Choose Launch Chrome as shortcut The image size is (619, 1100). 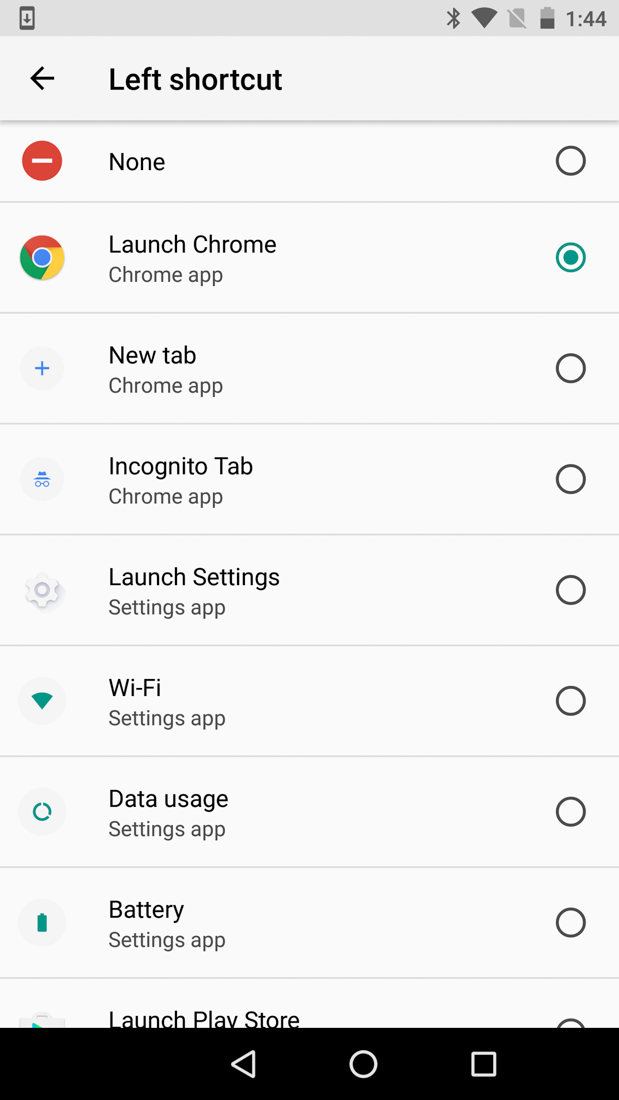570,258
